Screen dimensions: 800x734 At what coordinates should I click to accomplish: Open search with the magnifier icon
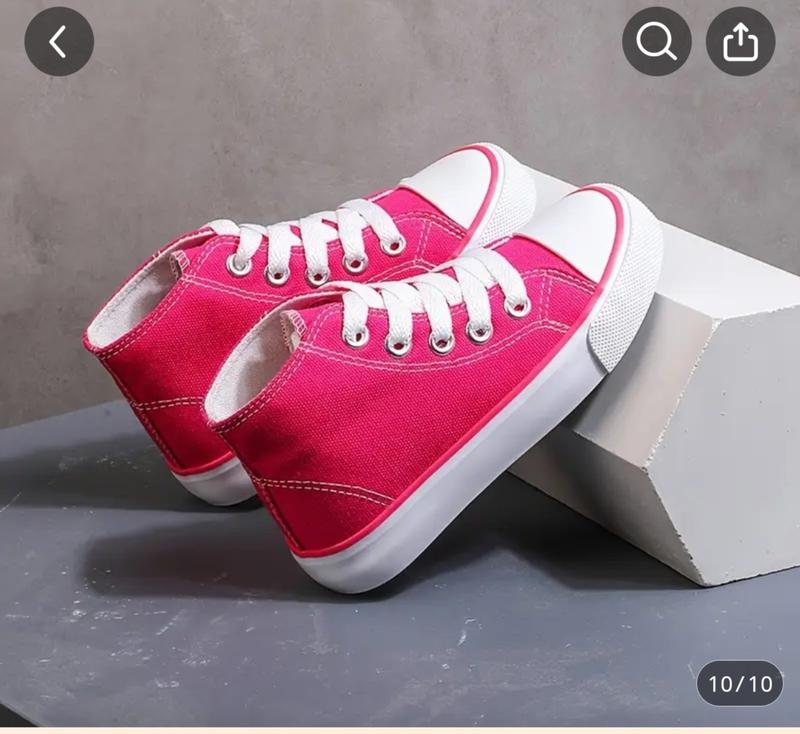(x=657, y=42)
